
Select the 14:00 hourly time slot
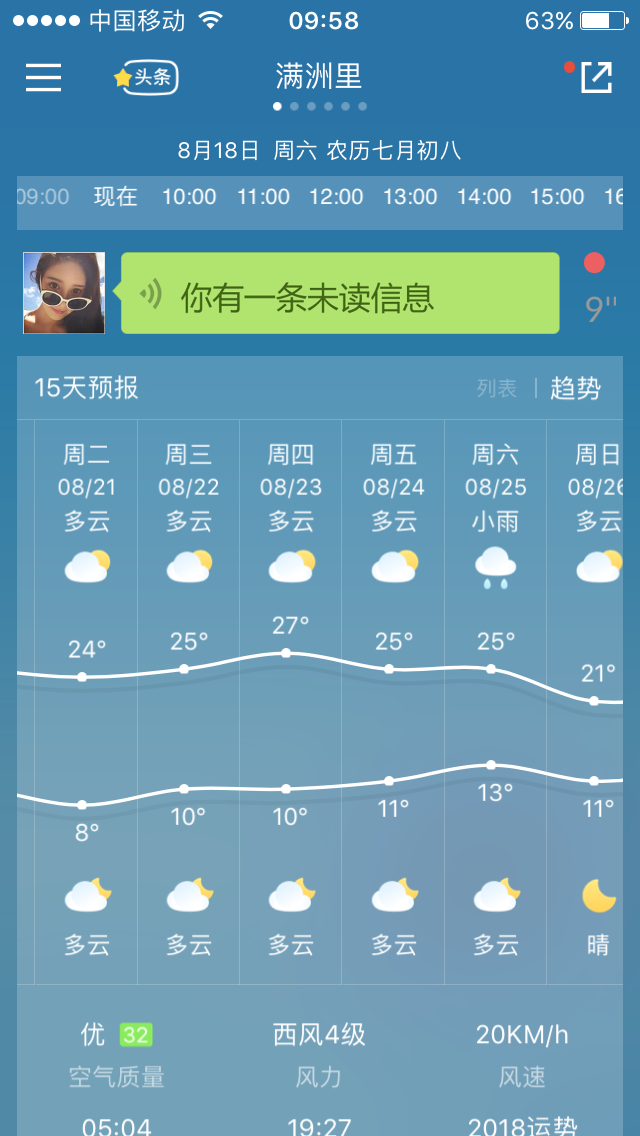(x=484, y=197)
